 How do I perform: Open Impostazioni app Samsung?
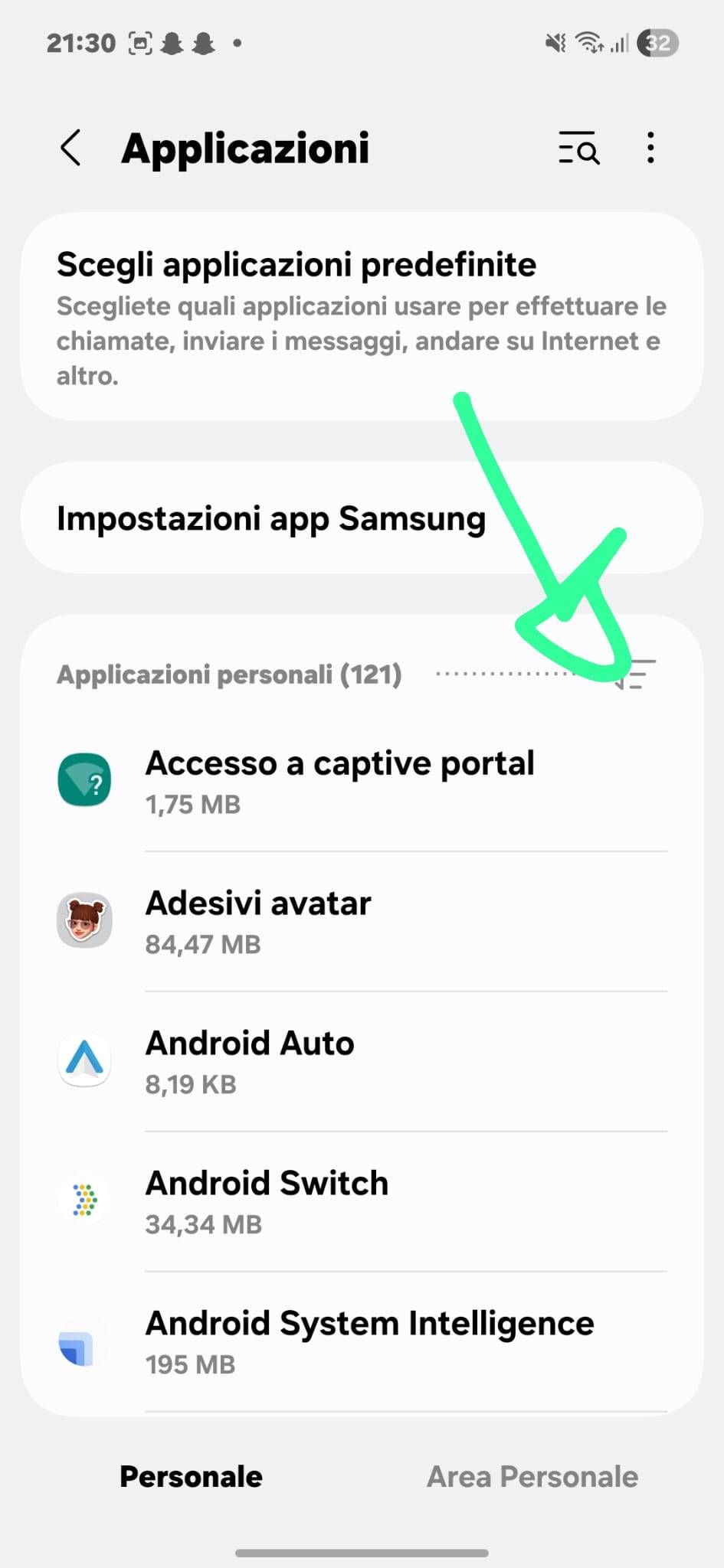[362, 518]
